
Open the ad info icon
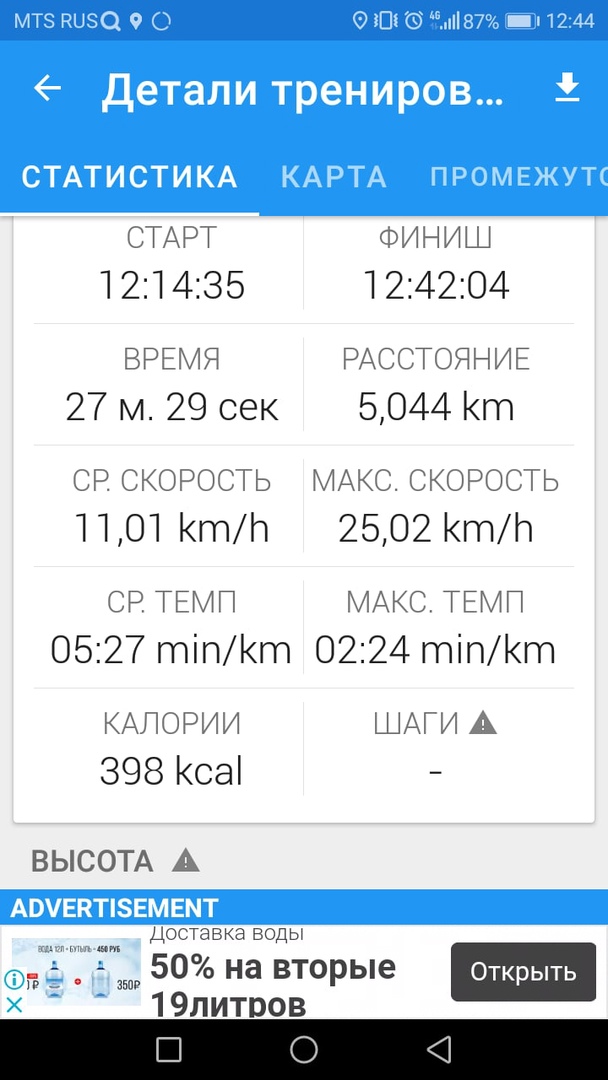[14, 980]
